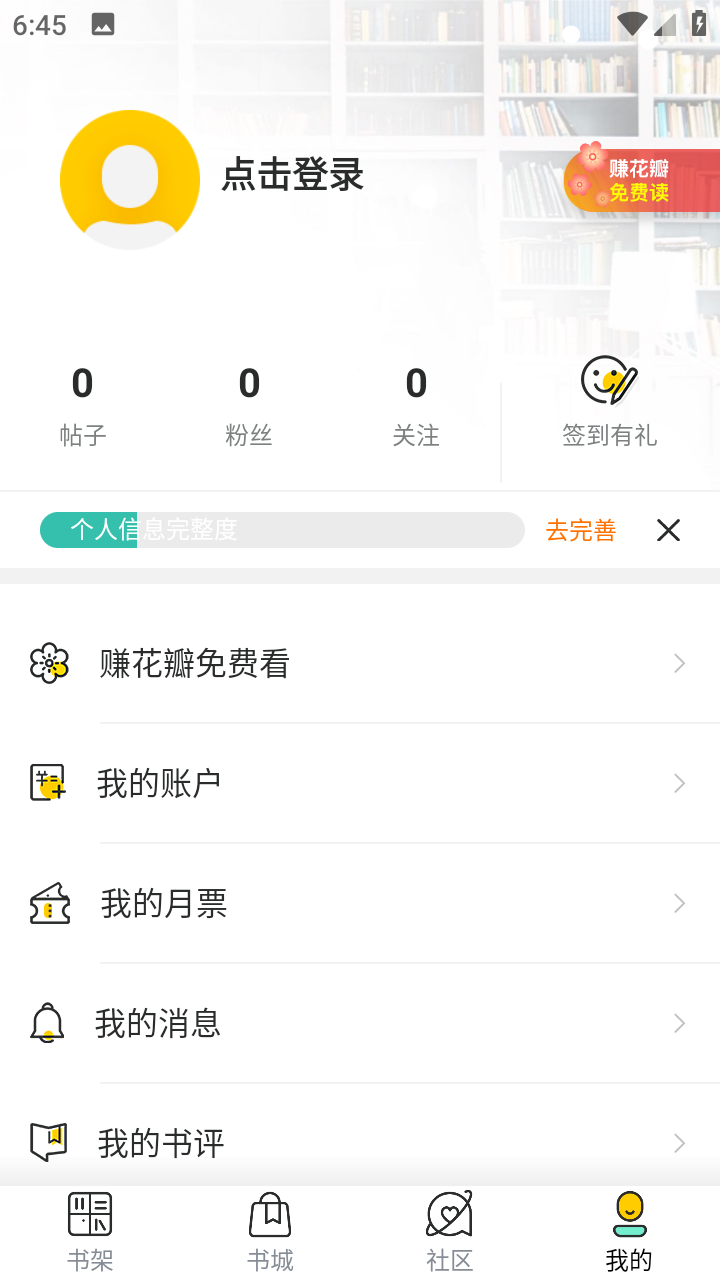Screen dimensions: 720x1280
Task: Open 我的消息 using its arrow chevron
Action: [x=679, y=1023]
